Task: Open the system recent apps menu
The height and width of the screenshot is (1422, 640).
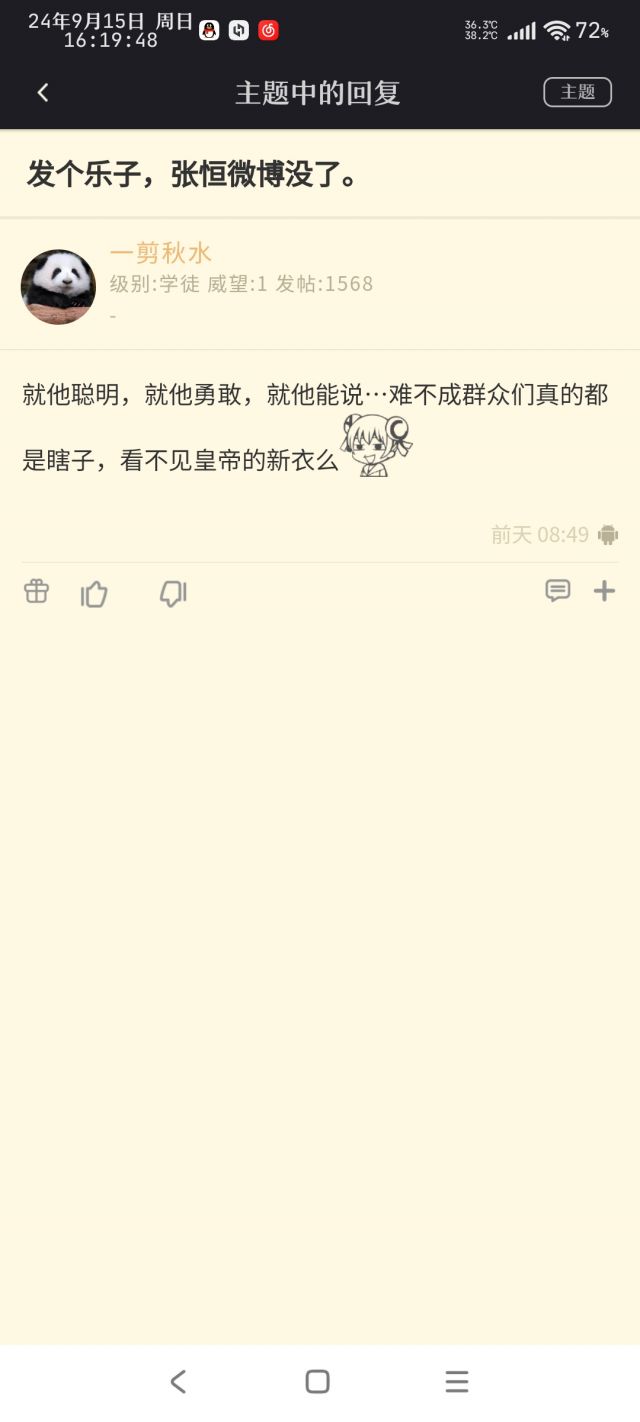Action: 457,1382
